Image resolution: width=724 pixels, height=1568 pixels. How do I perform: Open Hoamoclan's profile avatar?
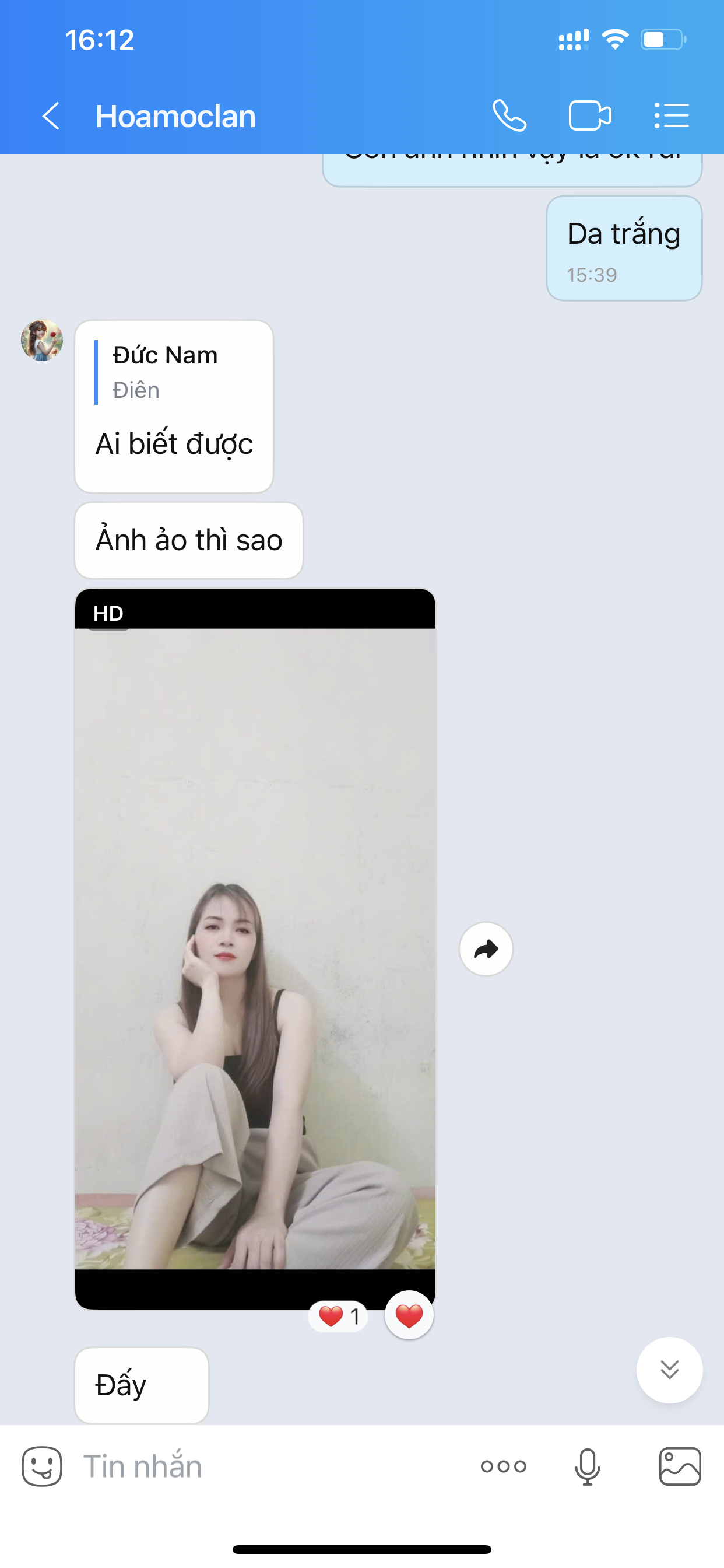(x=42, y=340)
